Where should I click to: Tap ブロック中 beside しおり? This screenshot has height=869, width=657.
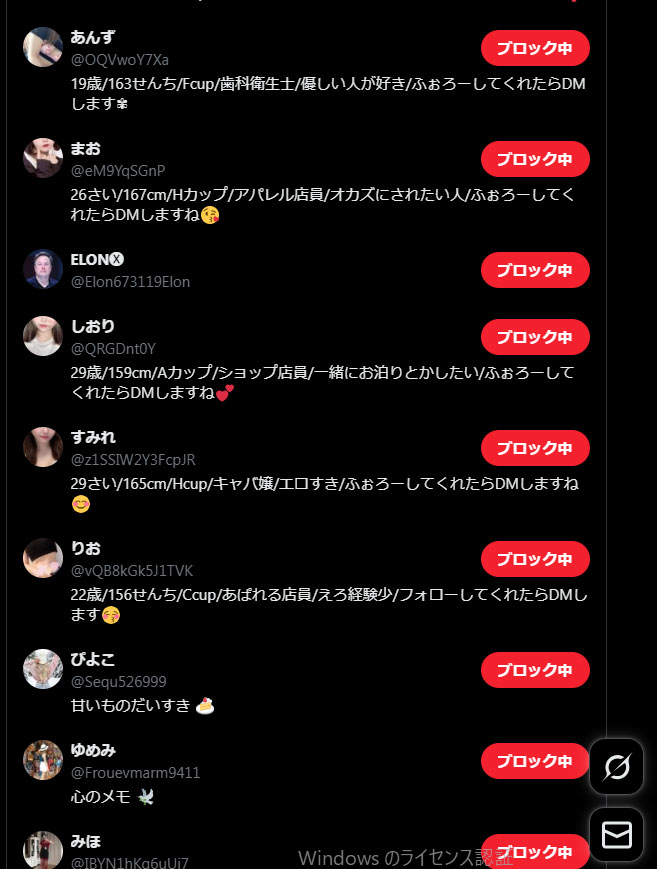point(535,337)
